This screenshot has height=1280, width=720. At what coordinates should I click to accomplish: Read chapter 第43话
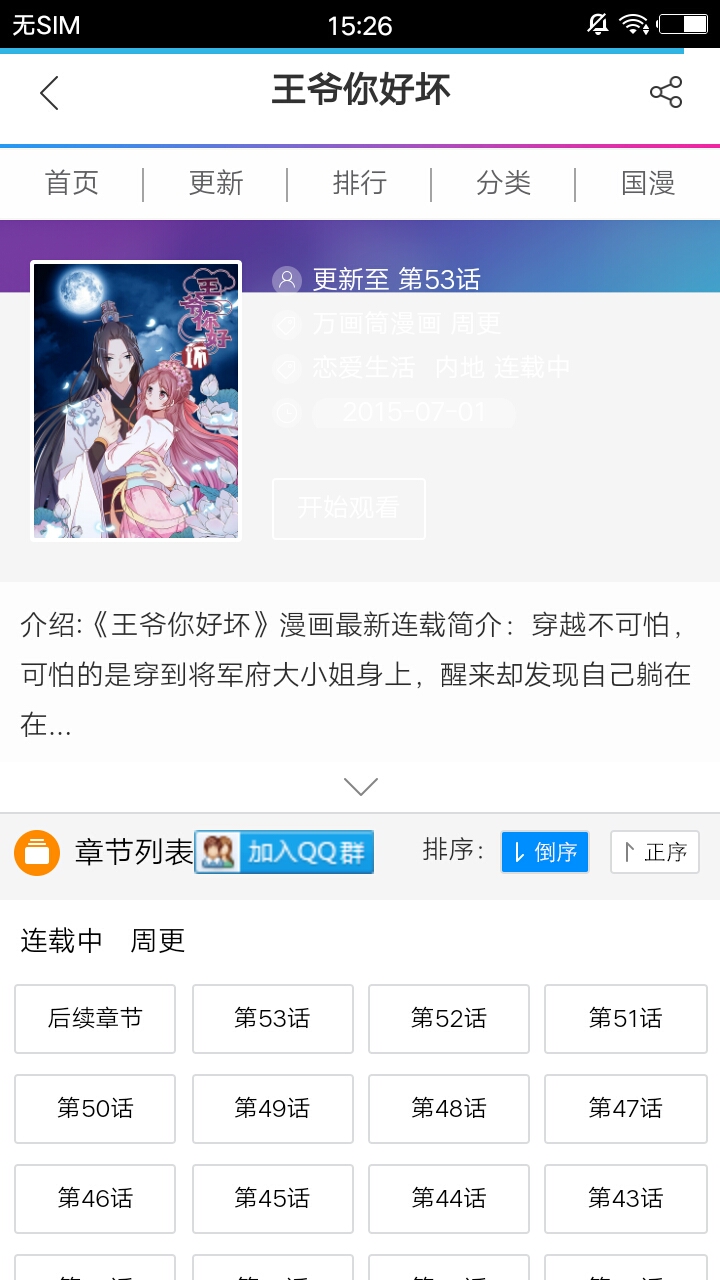click(x=625, y=1199)
